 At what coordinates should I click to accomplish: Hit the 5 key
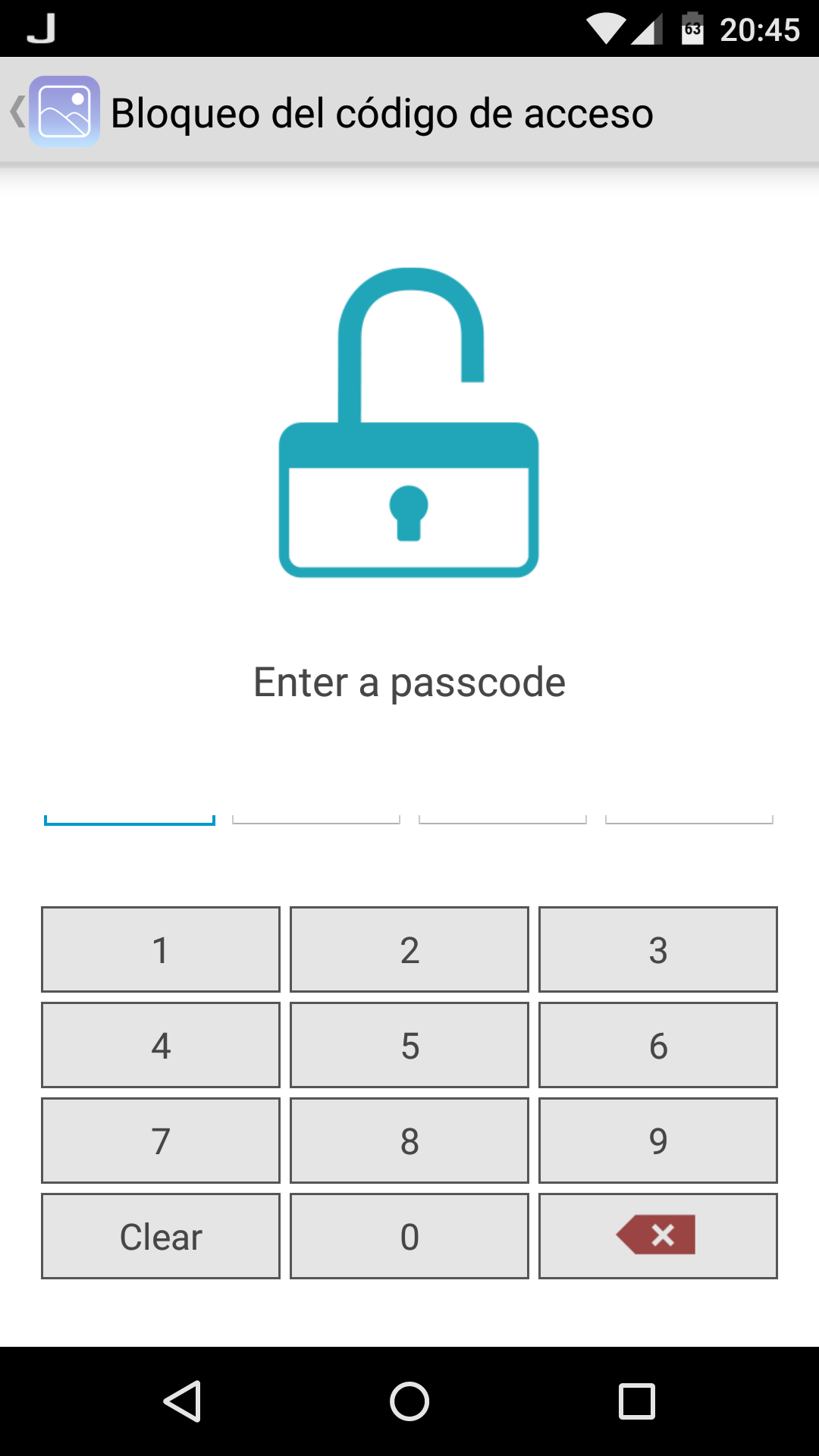[x=409, y=1045]
